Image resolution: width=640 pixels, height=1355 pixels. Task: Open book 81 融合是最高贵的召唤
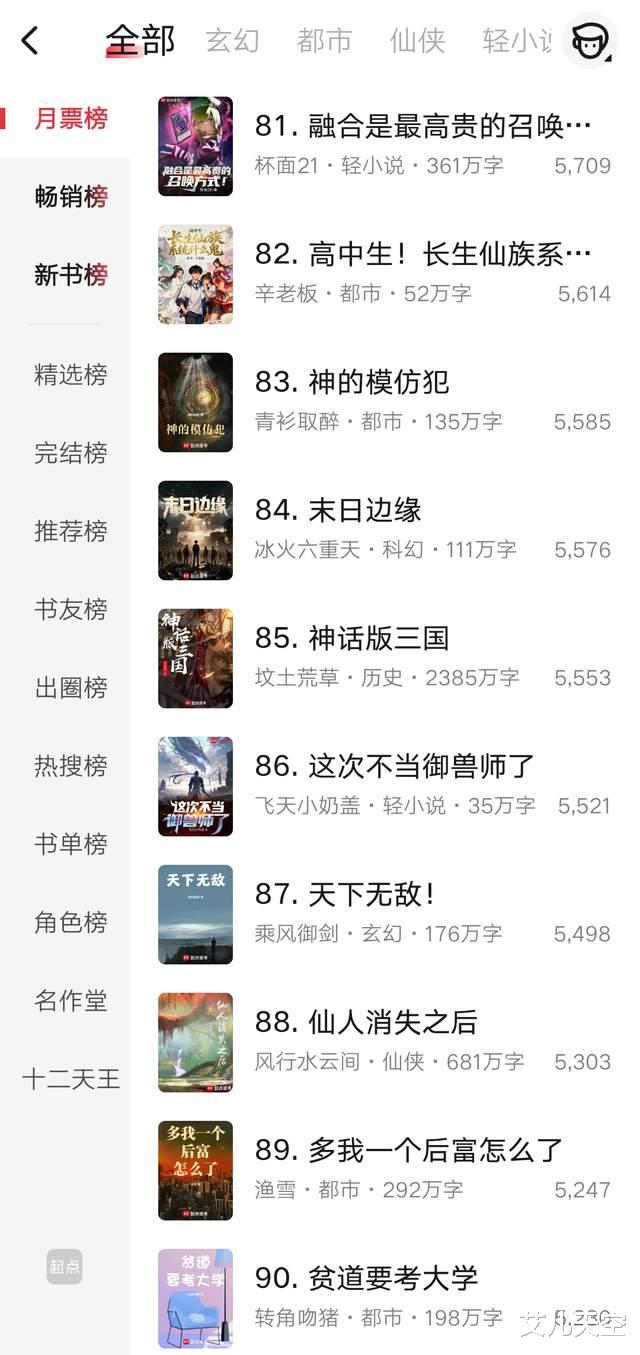click(x=424, y=126)
